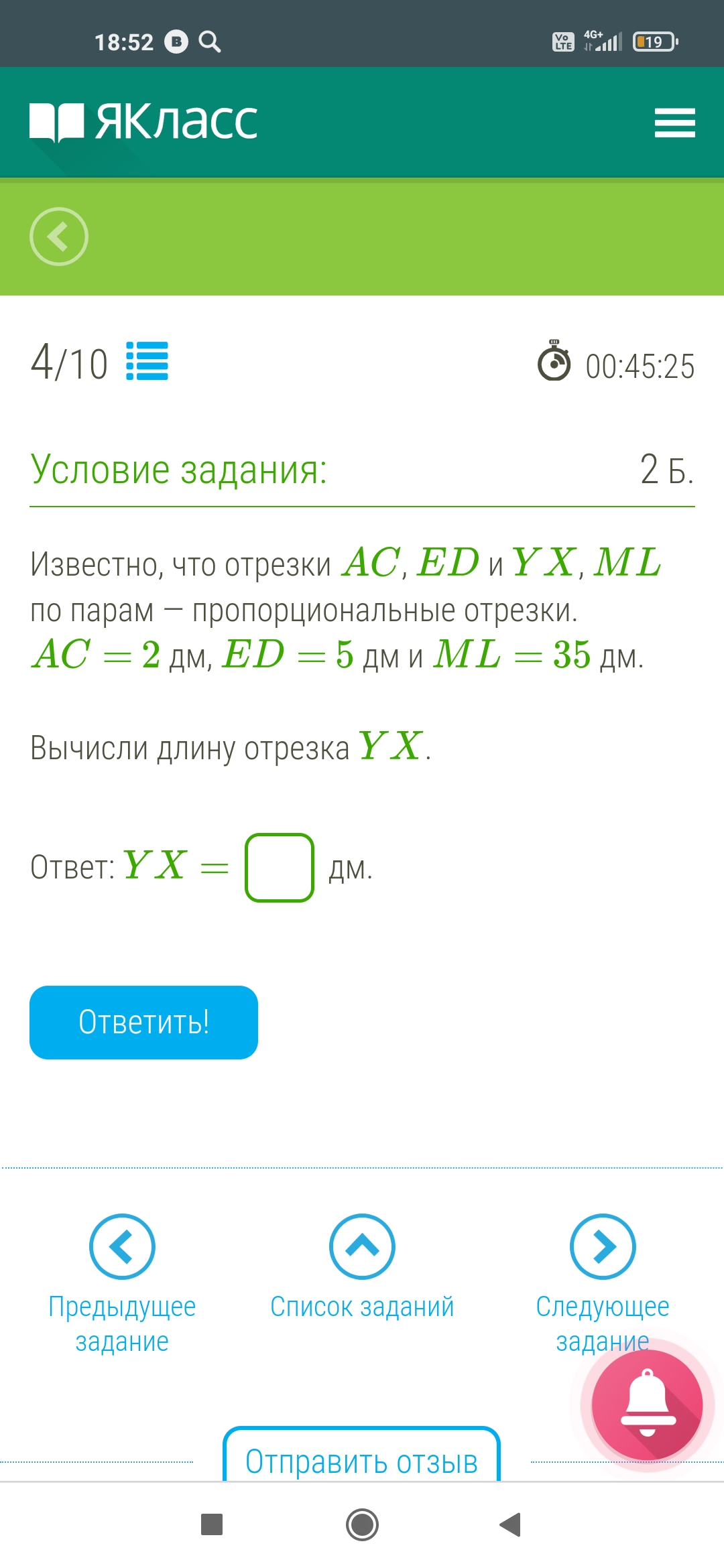Submit answer with Ответить! button

pos(143,1023)
